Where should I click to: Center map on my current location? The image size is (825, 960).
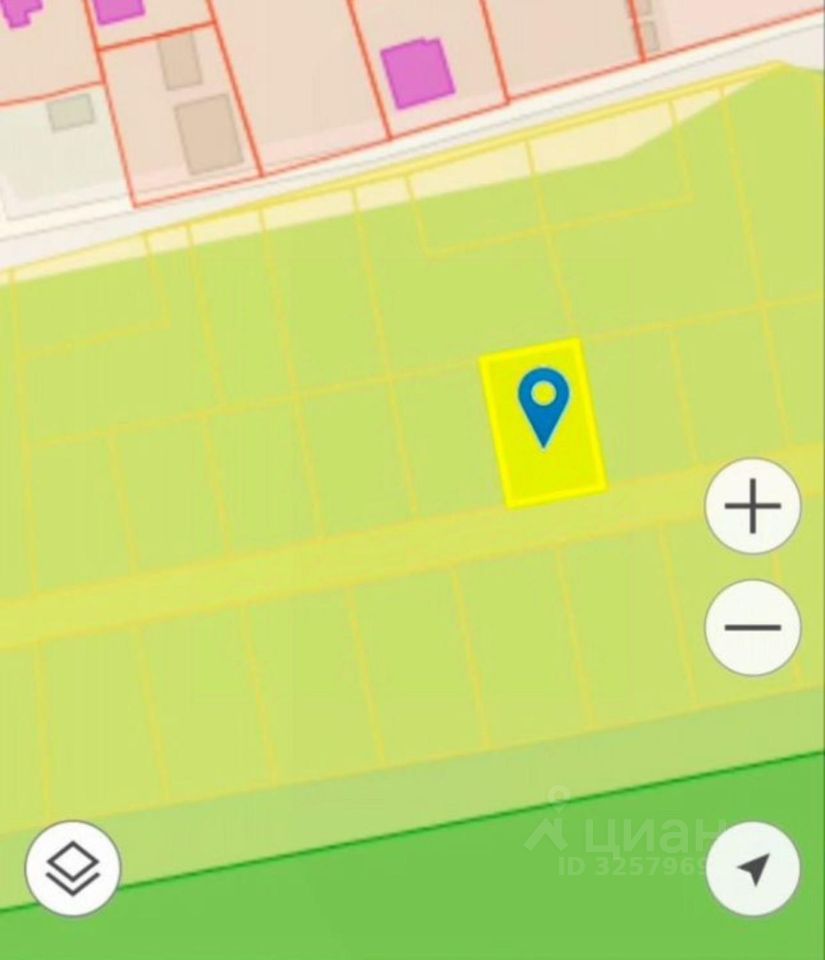[x=752, y=868]
